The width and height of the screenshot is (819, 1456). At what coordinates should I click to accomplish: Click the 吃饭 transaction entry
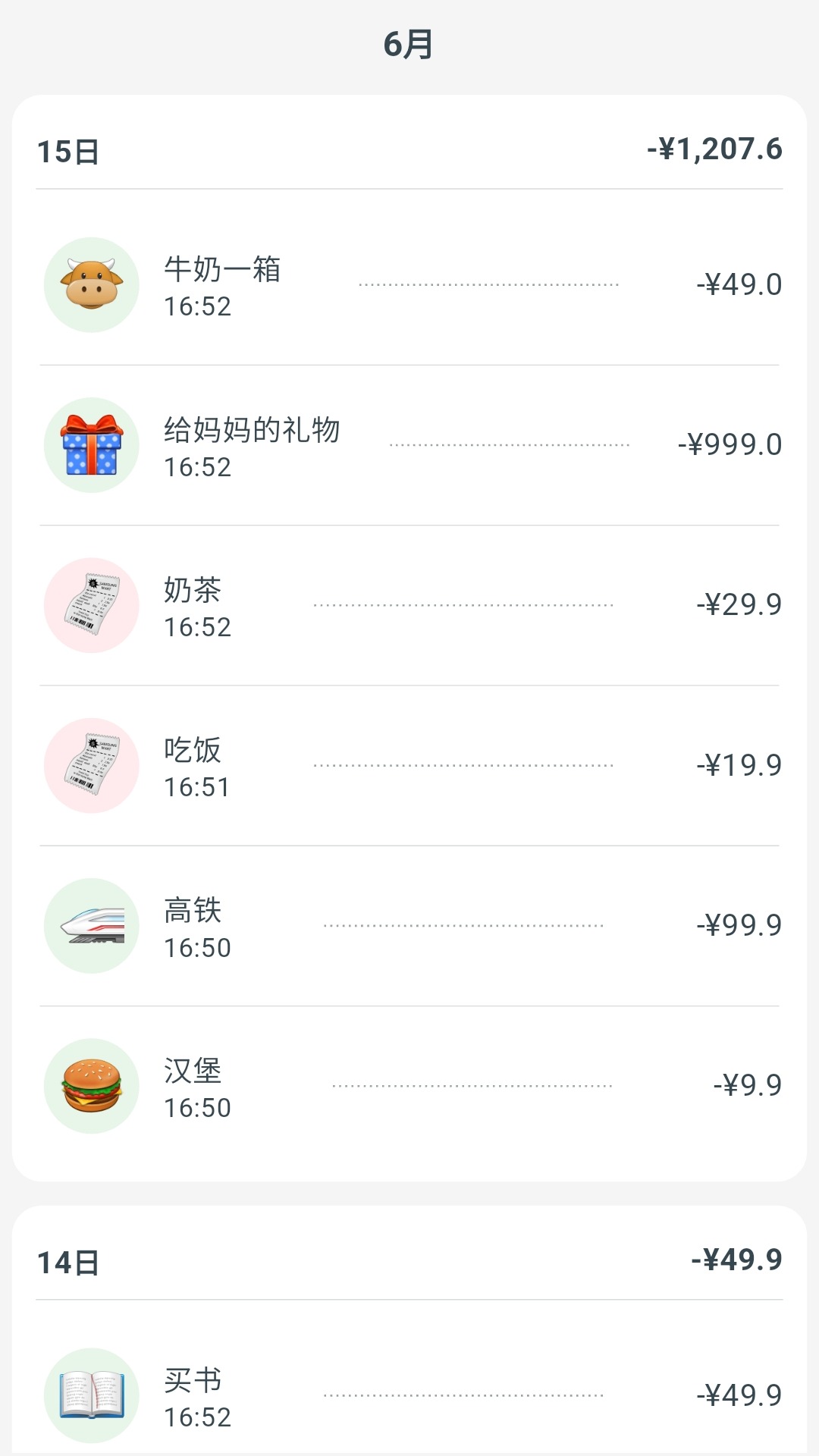click(x=409, y=766)
